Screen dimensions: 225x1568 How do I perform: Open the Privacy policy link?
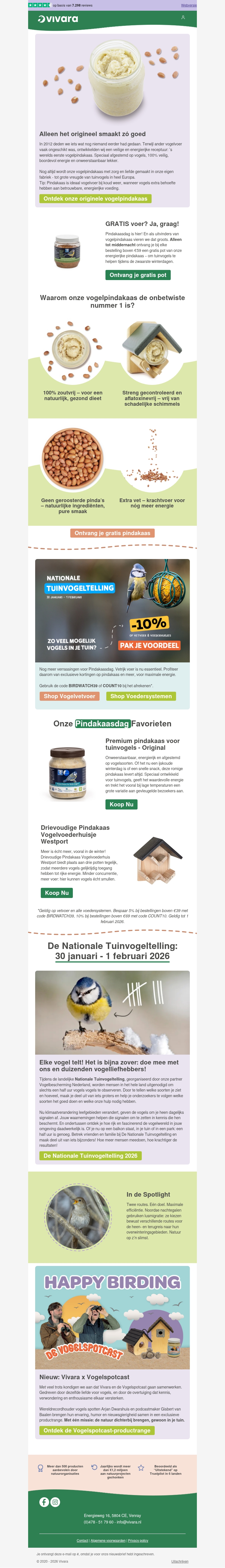pos(138,1541)
